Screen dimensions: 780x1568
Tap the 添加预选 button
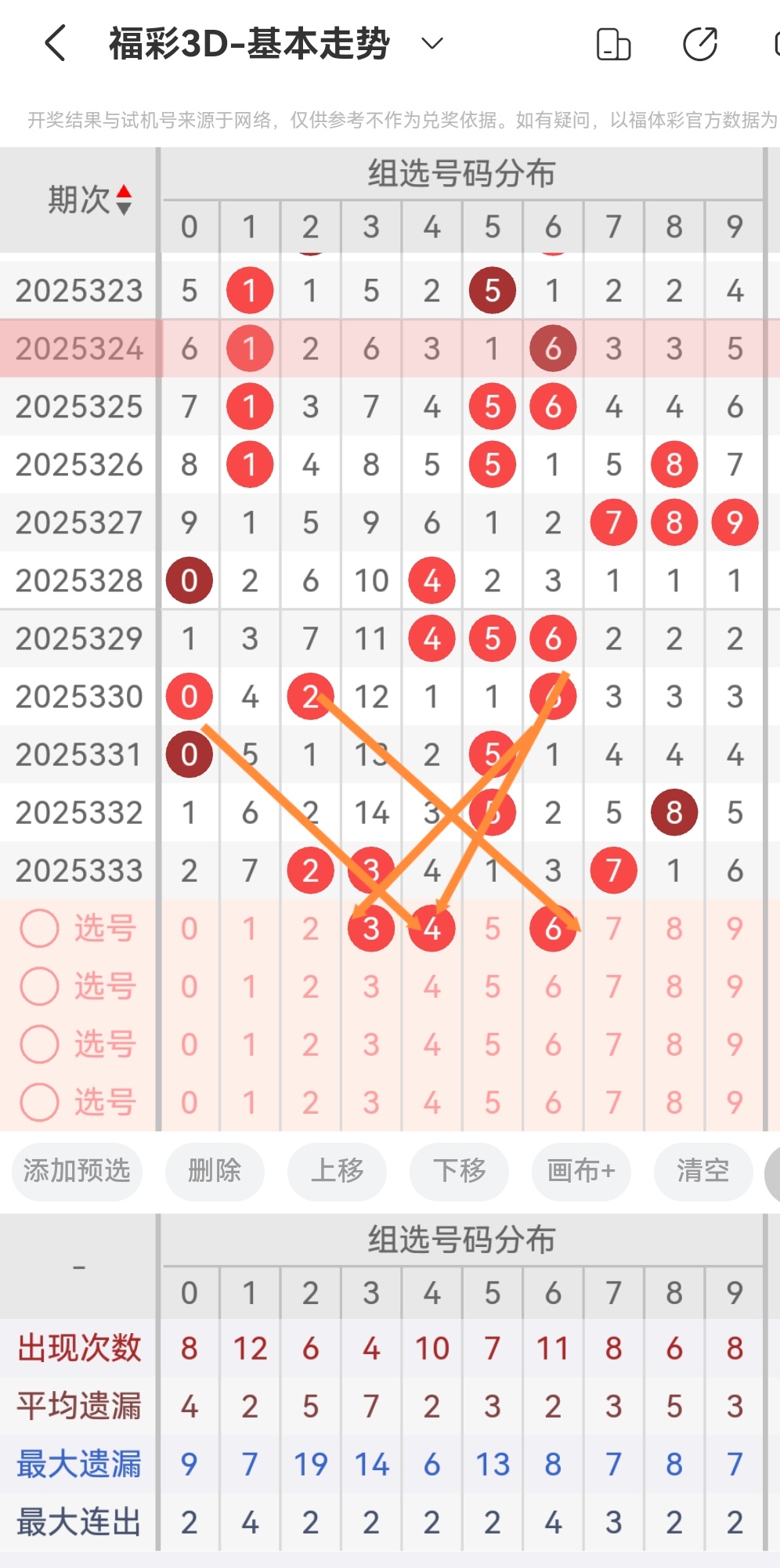76,1172
